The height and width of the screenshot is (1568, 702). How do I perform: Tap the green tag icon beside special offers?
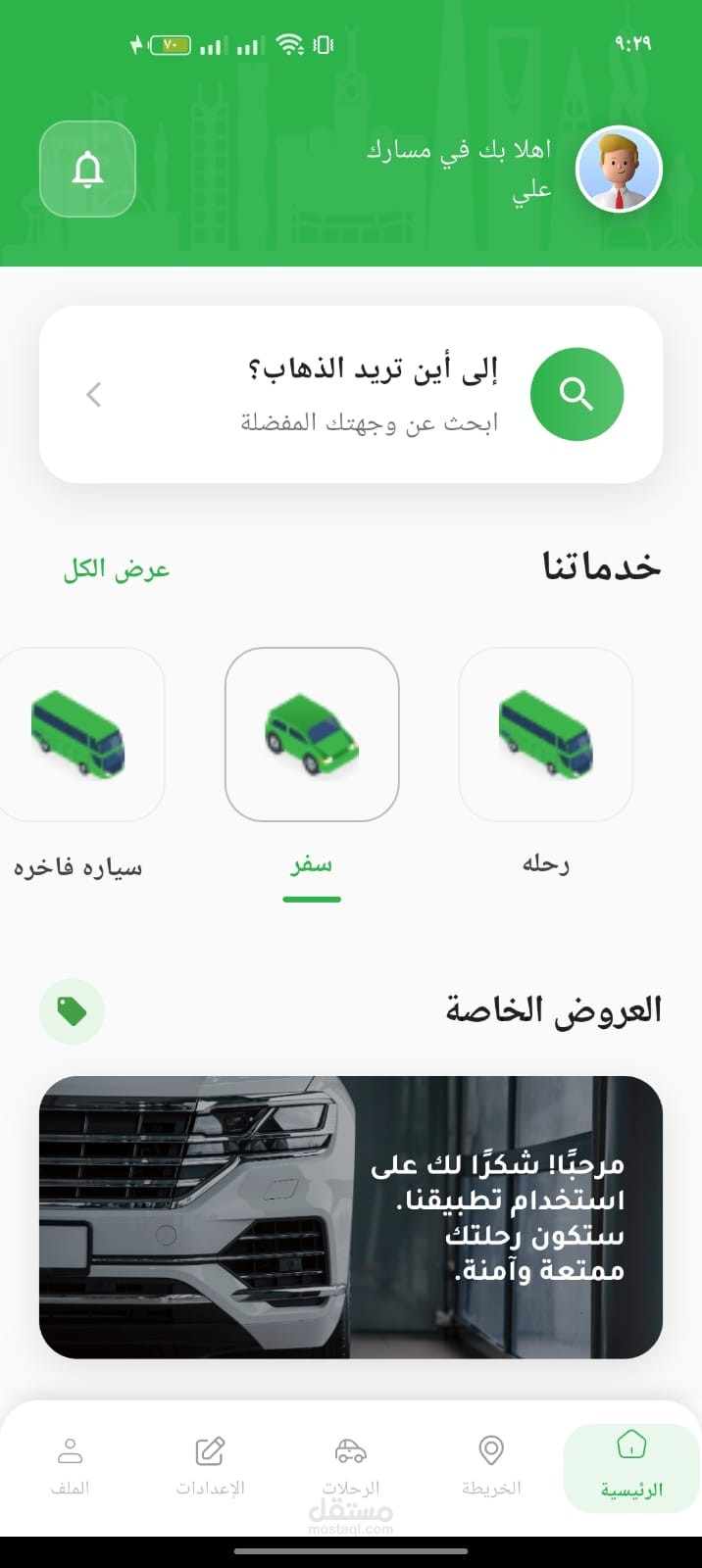coord(72,1010)
